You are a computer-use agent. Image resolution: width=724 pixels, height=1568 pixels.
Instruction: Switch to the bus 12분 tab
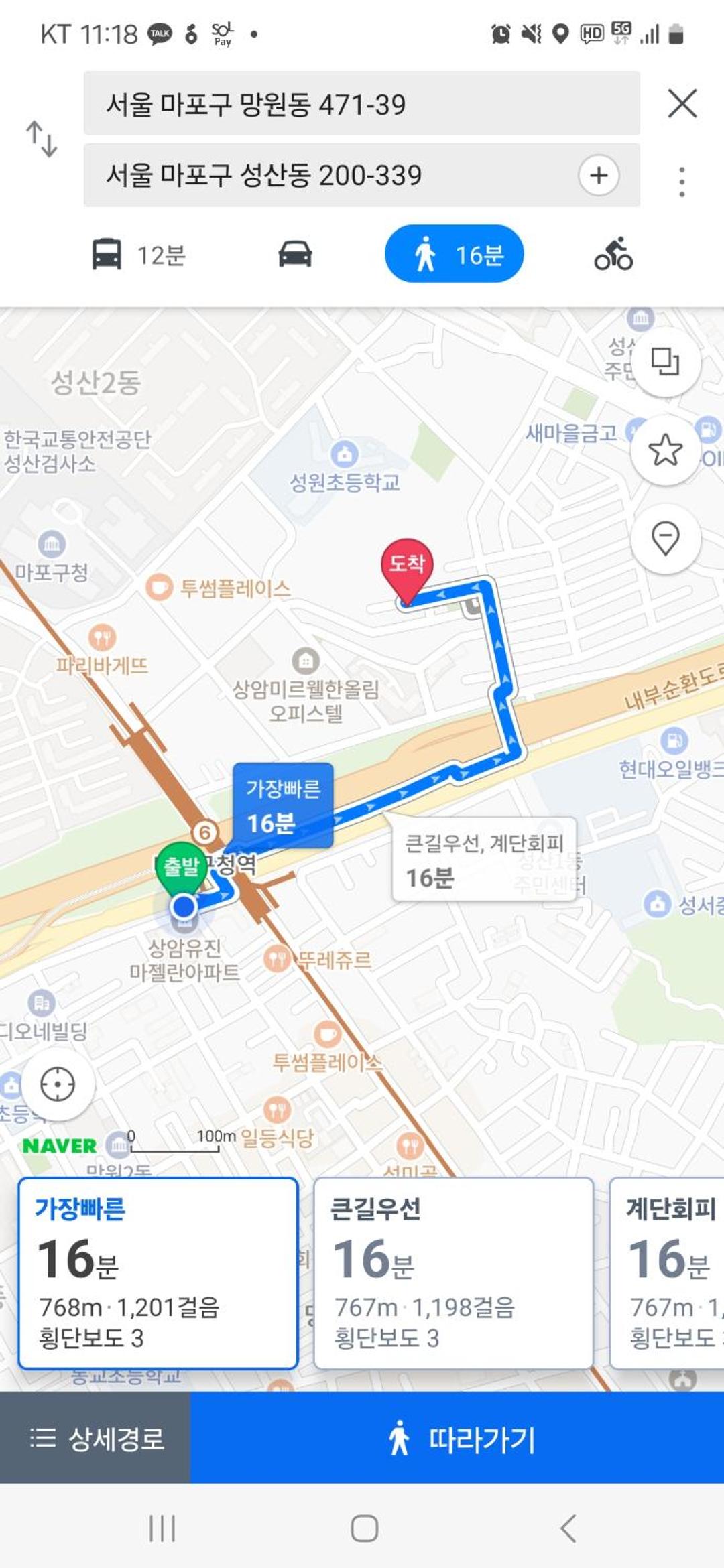pyautogui.click(x=138, y=255)
